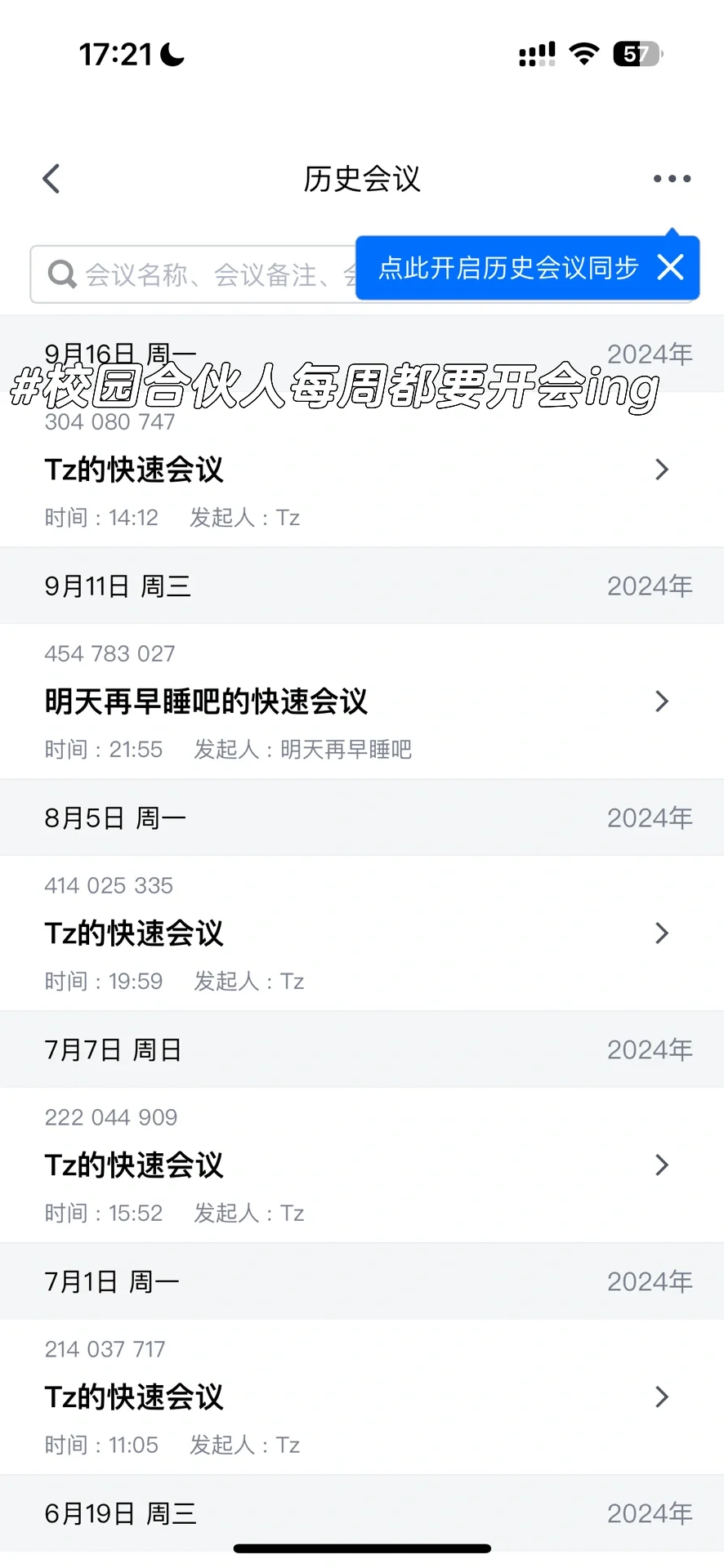Open meeting 214 037 717 at 11:05
This screenshot has height=1568, width=724.
pos(362,1397)
